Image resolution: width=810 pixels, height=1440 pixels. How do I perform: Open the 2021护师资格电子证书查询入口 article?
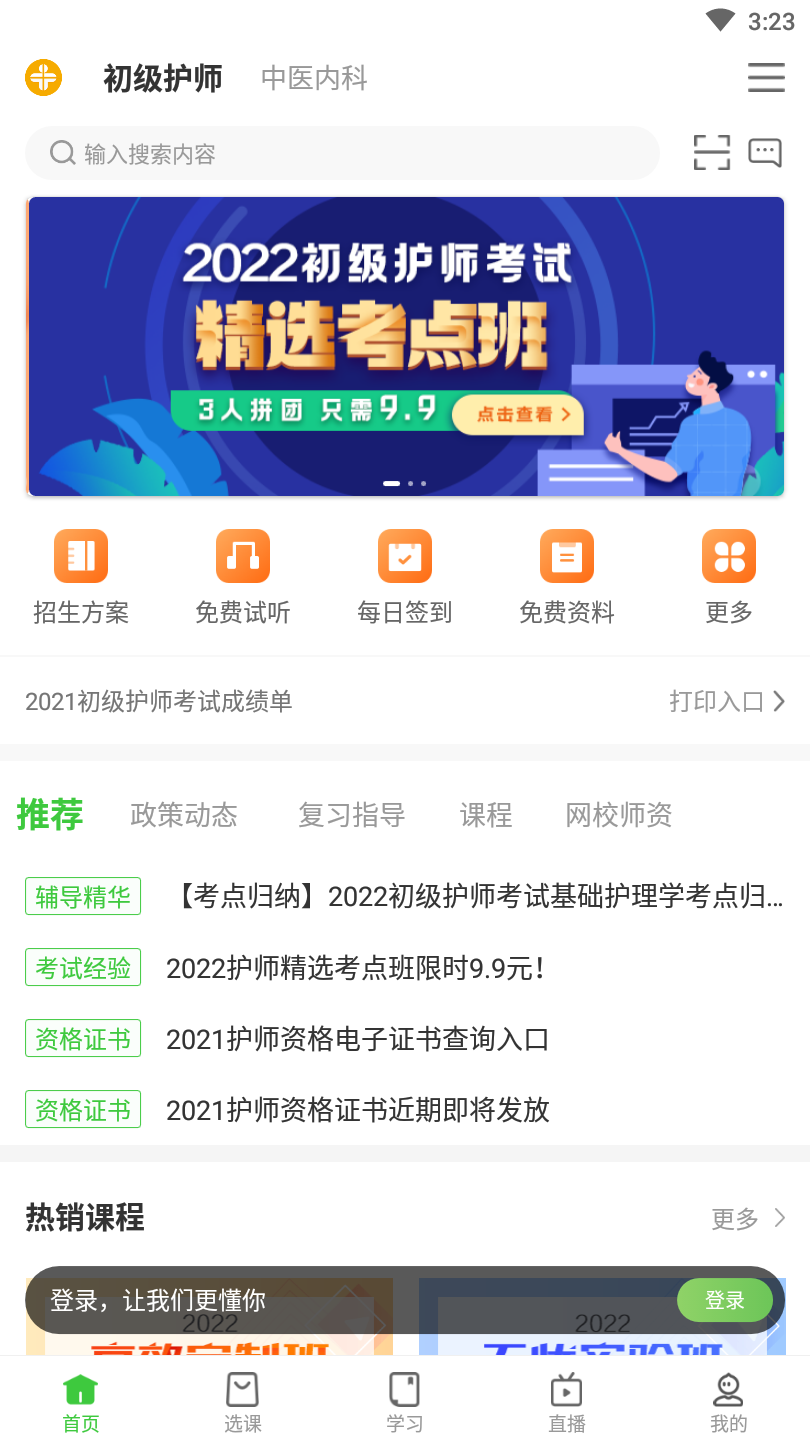point(358,1039)
